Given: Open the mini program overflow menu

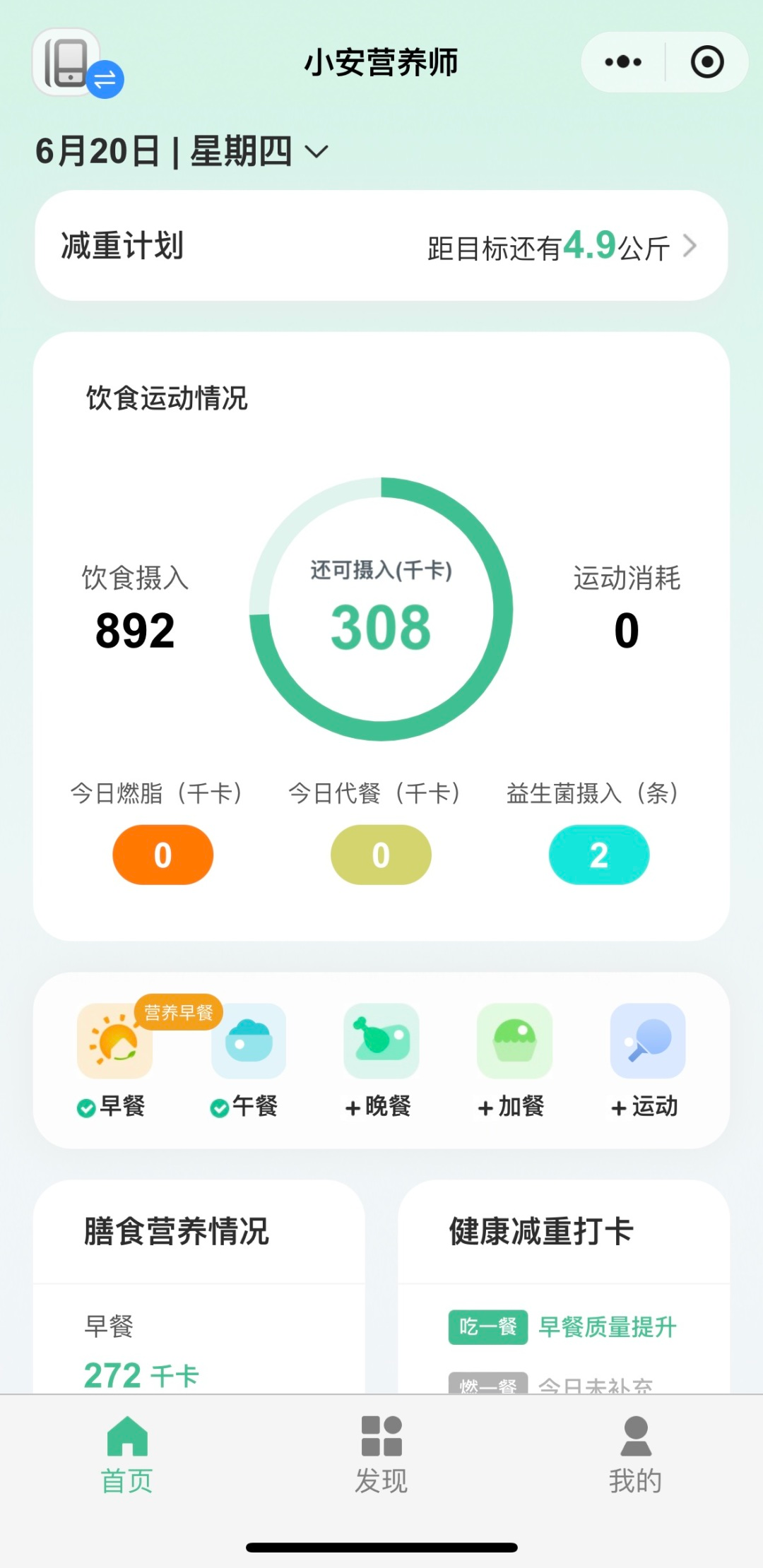Looking at the screenshot, I should [623, 62].
